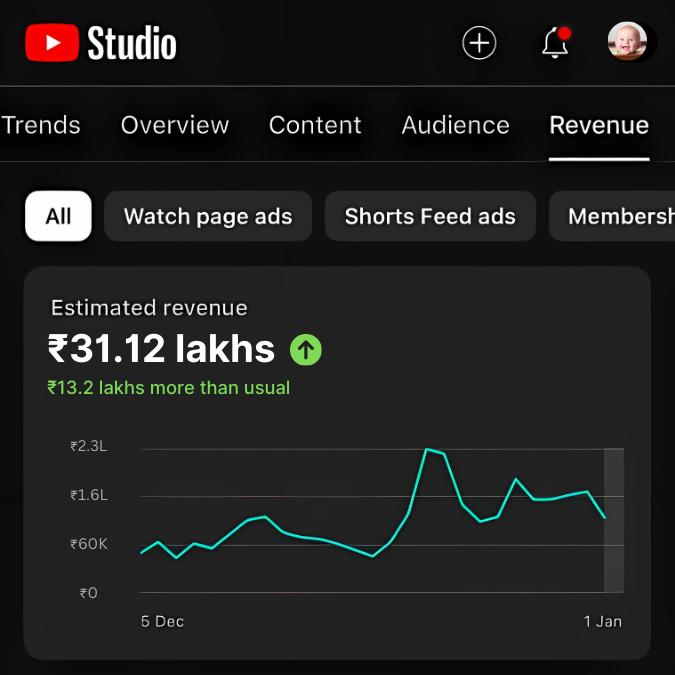675x675 pixels.
Task: Switch to the Overview tab
Action: coord(175,125)
